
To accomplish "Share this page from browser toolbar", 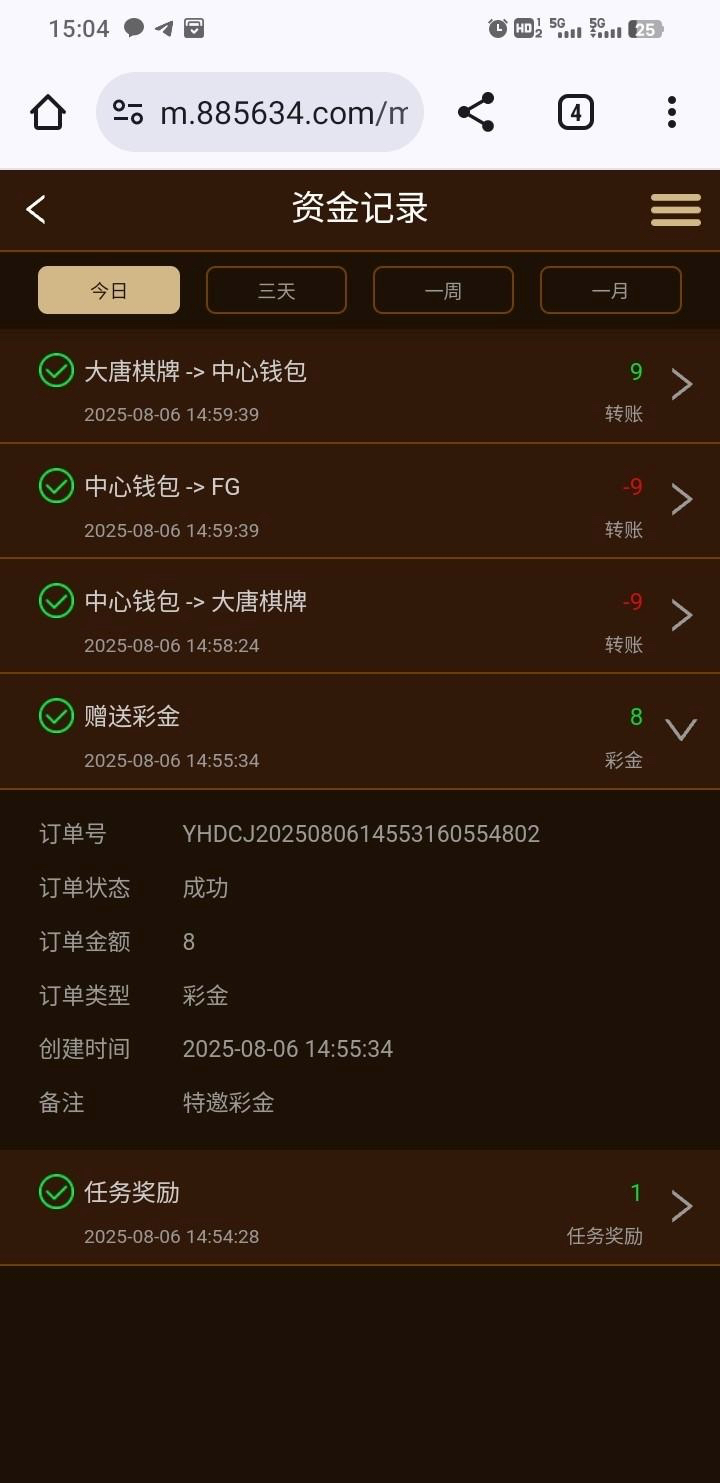I will click(x=476, y=112).
